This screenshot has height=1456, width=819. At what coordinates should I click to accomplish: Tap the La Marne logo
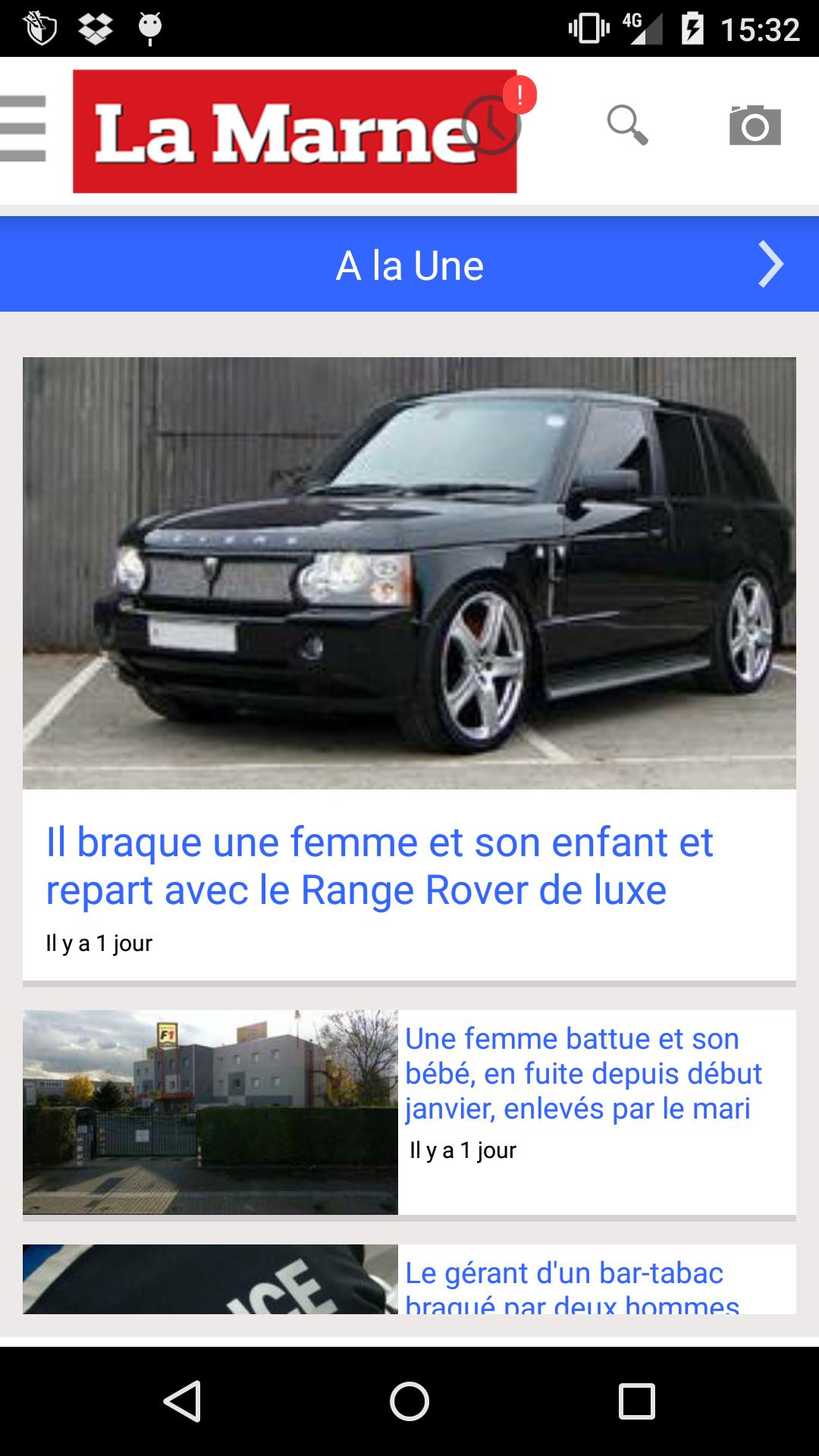point(296,130)
